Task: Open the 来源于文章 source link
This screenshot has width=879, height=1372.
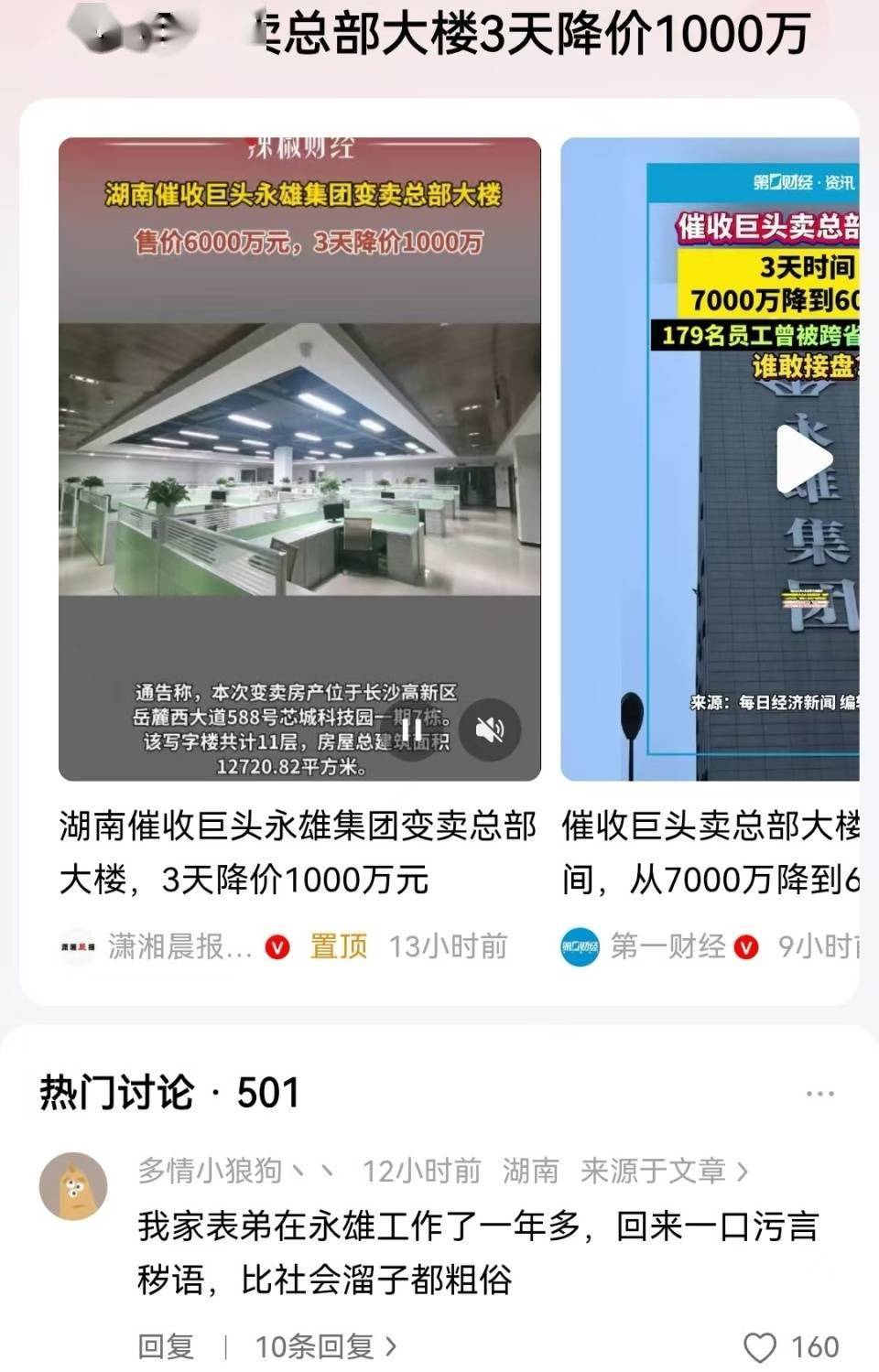Action: tap(664, 1171)
